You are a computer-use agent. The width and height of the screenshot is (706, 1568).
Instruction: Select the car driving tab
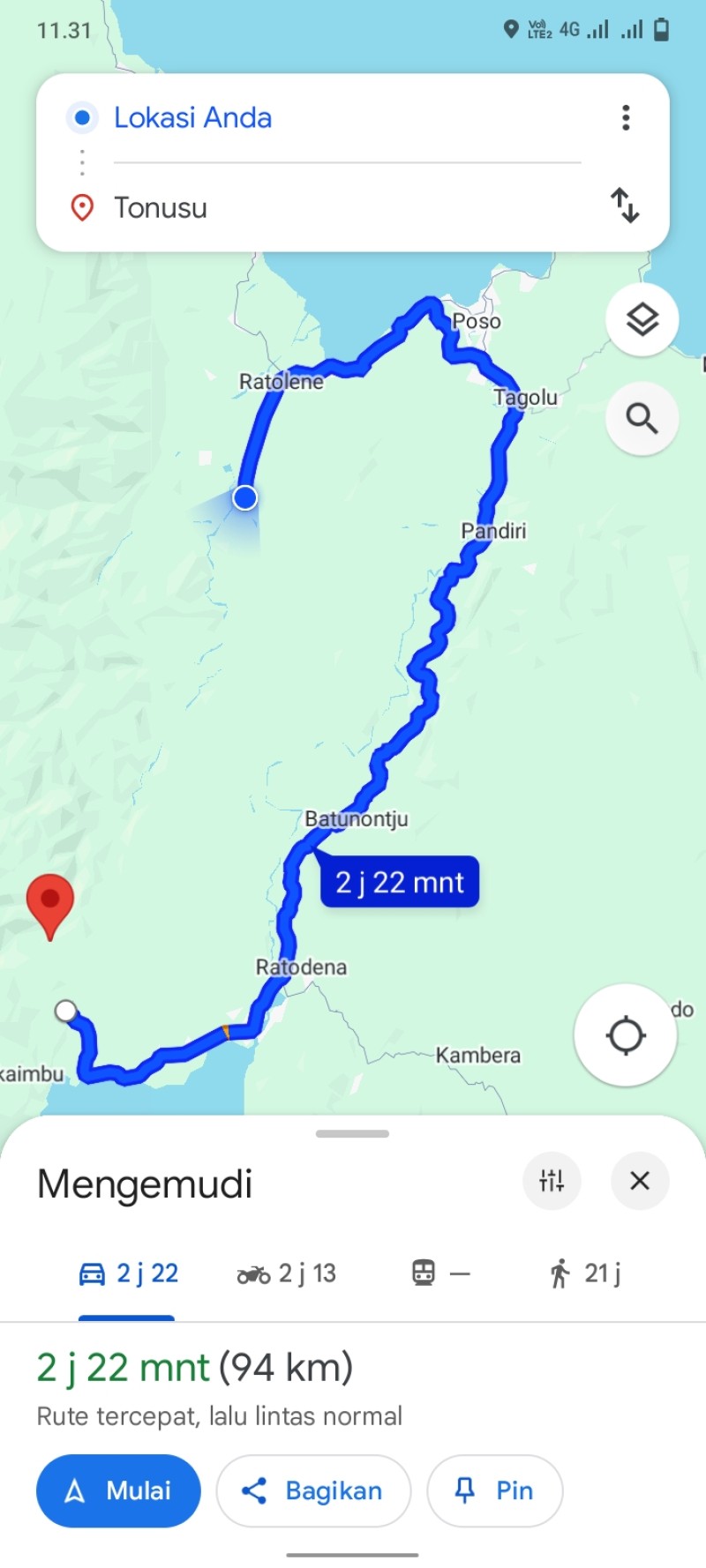tap(129, 1273)
